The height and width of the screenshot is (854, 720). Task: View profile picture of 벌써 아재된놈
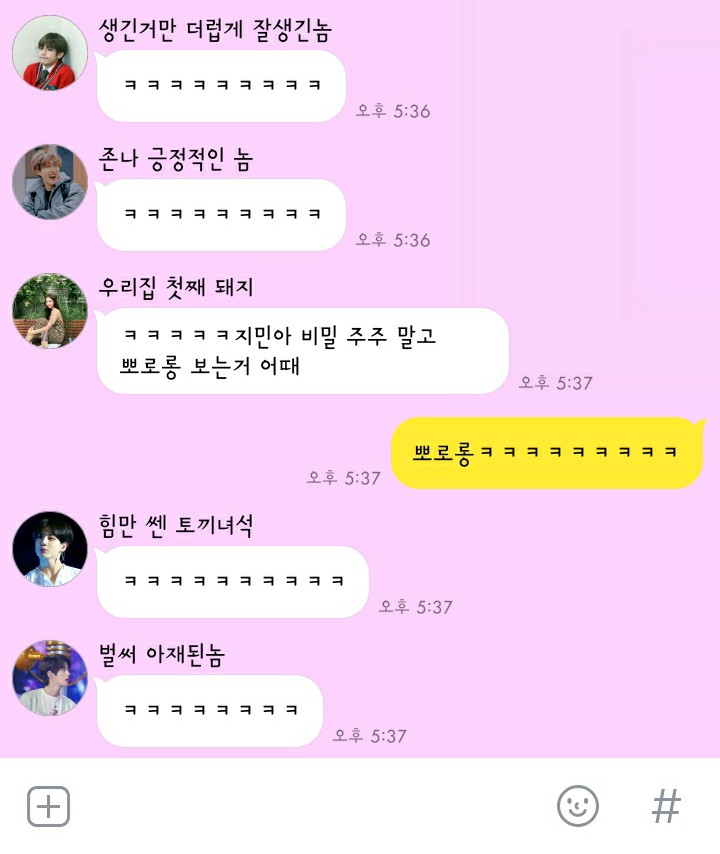[50, 678]
